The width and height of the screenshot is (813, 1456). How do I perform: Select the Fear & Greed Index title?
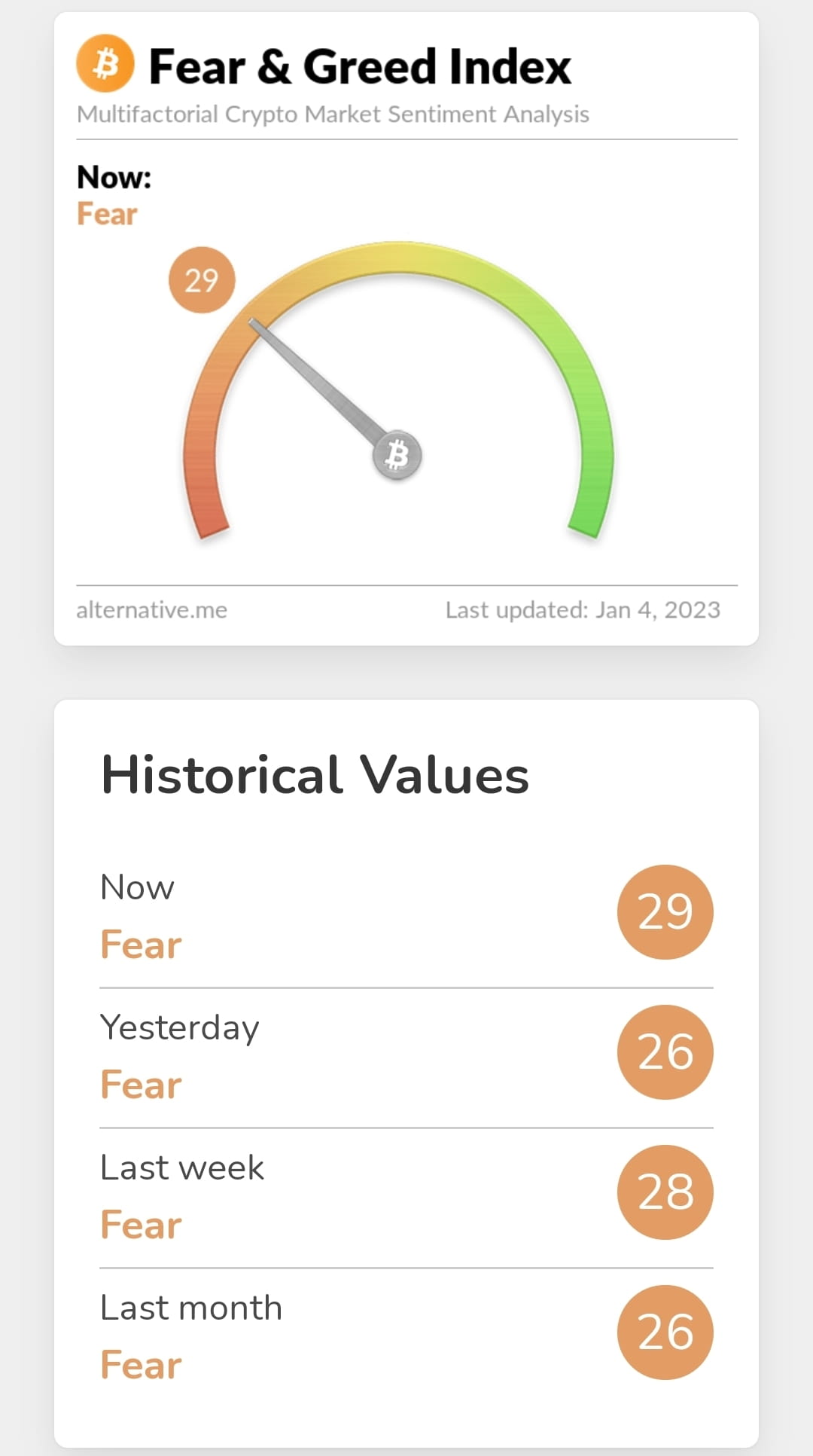(x=360, y=66)
